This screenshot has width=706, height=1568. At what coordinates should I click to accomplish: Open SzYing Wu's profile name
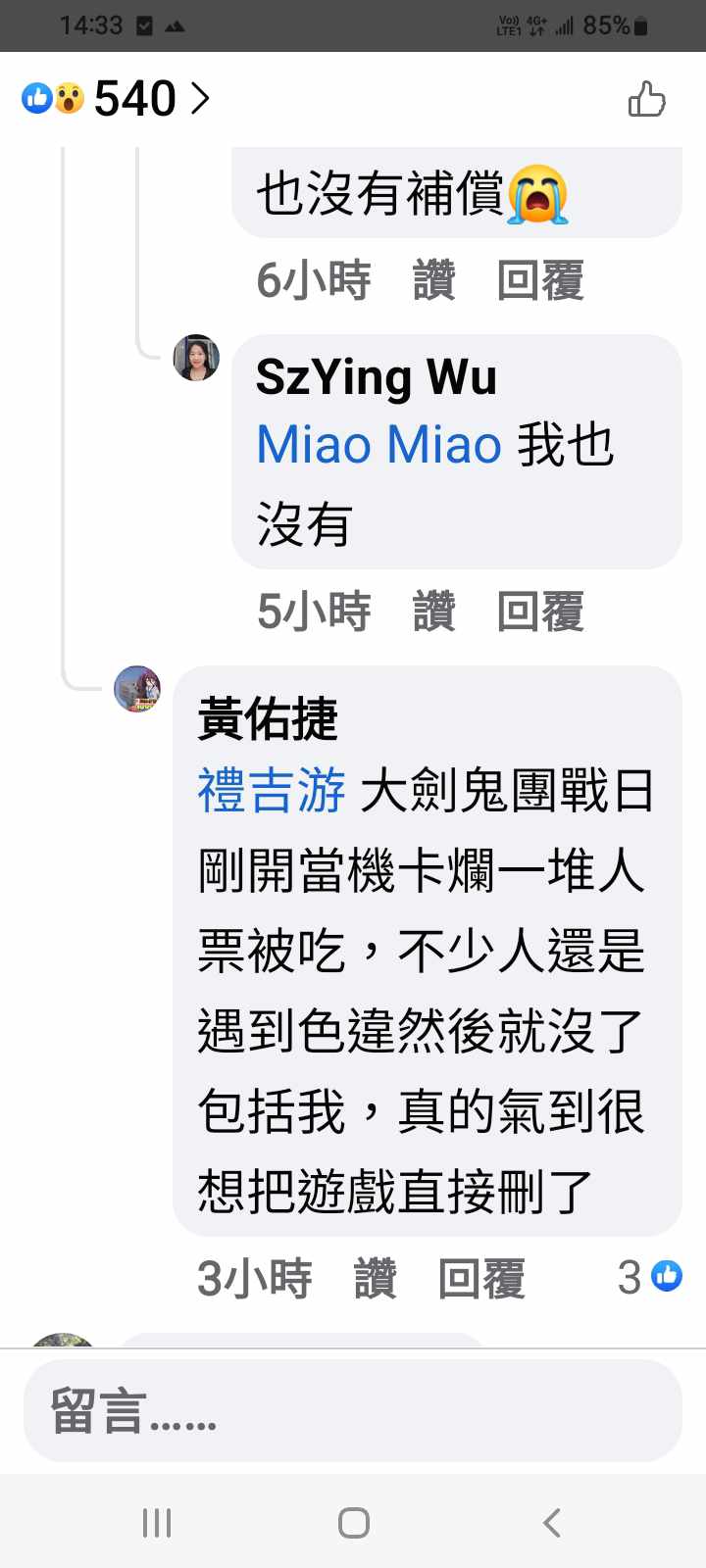(x=376, y=377)
